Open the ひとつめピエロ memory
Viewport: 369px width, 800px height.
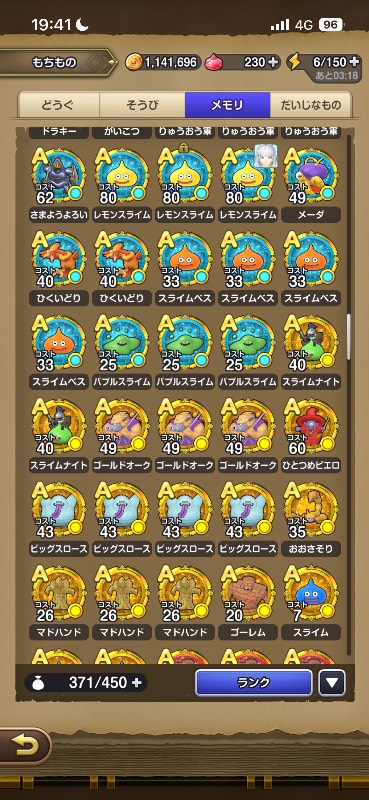(x=311, y=435)
